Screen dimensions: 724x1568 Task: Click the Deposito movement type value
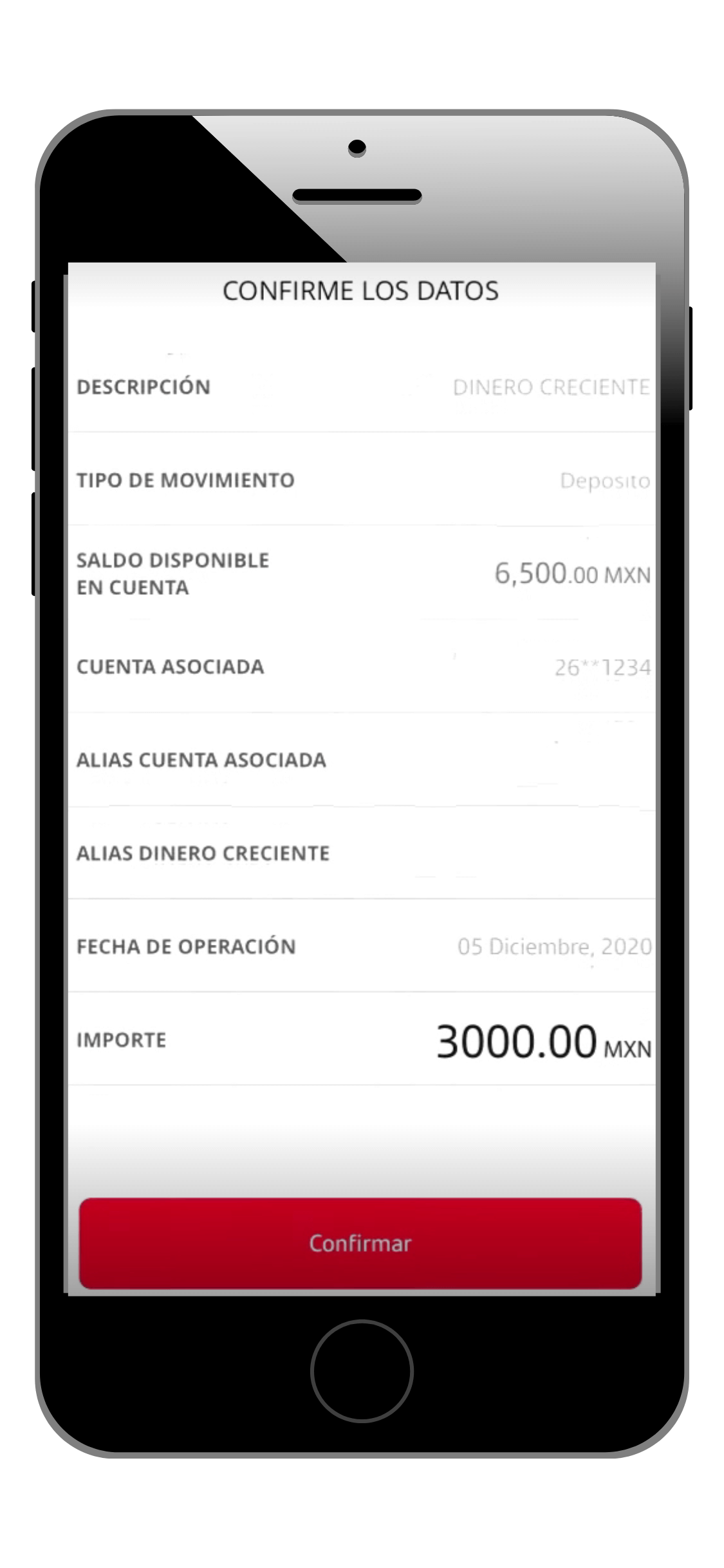coord(604,481)
